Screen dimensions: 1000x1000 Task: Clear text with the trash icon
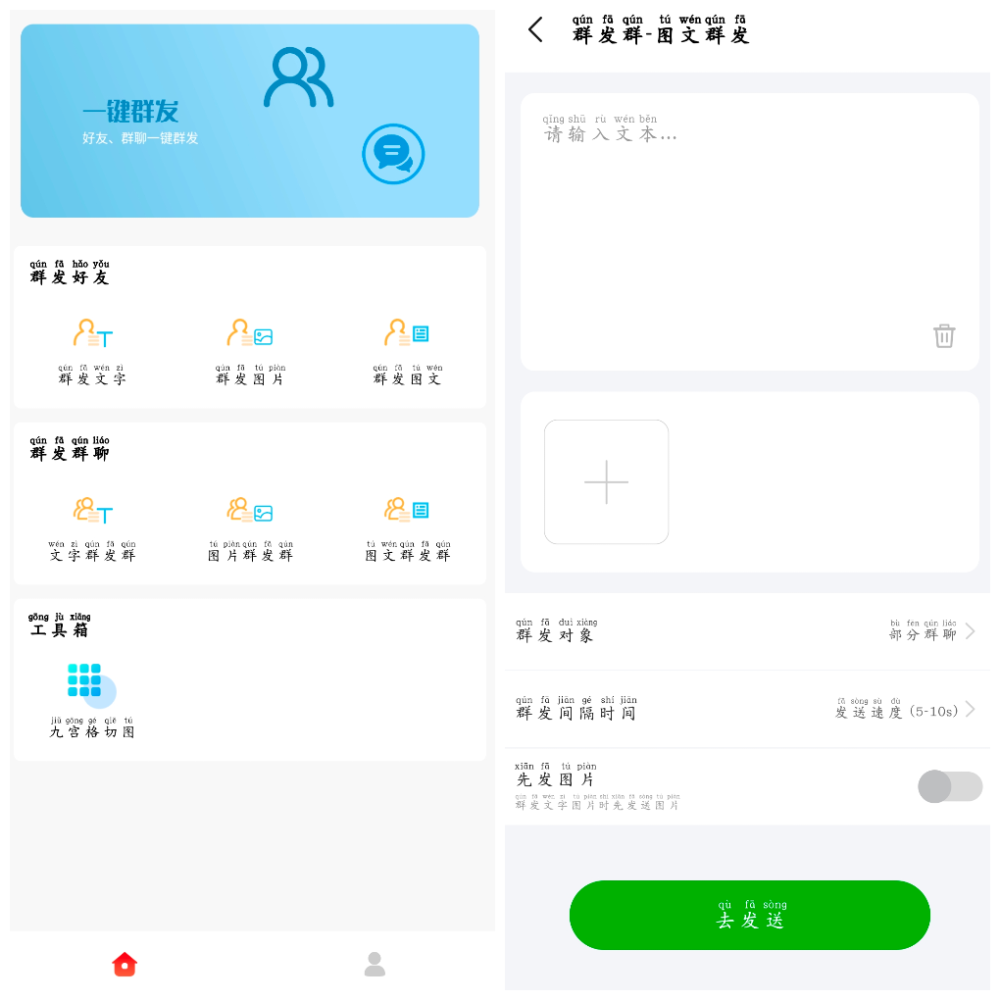pyautogui.click(x=944, y=336)
